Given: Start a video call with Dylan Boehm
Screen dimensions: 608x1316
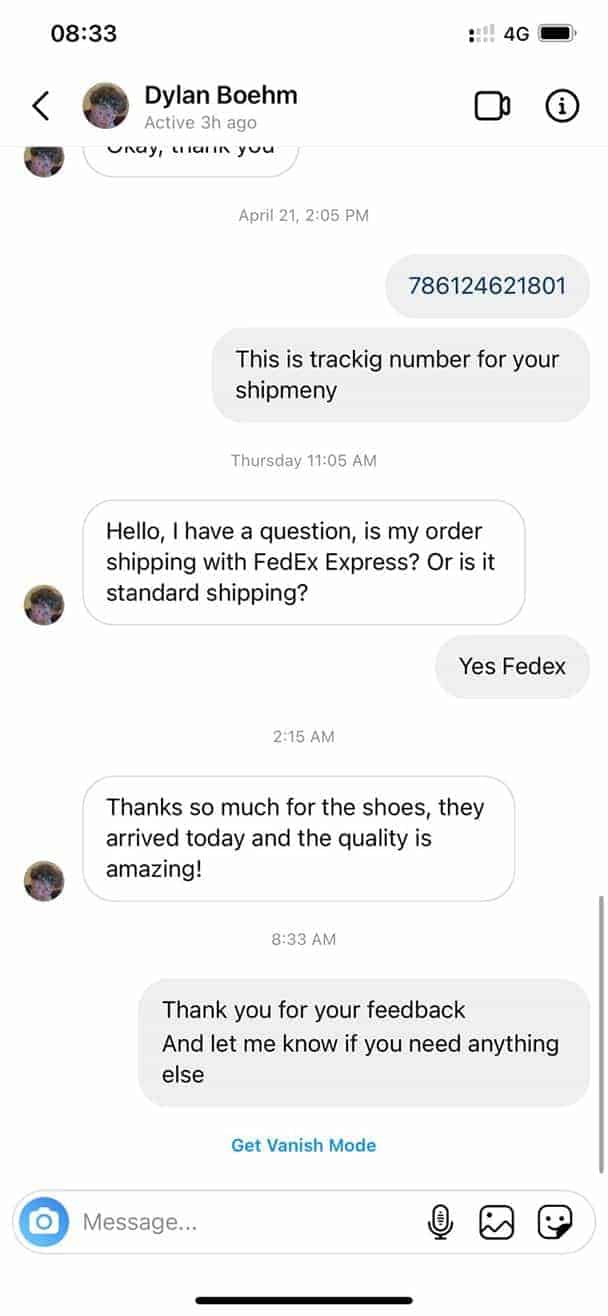Looking at the screenshot, I should (x=492, y=106).
